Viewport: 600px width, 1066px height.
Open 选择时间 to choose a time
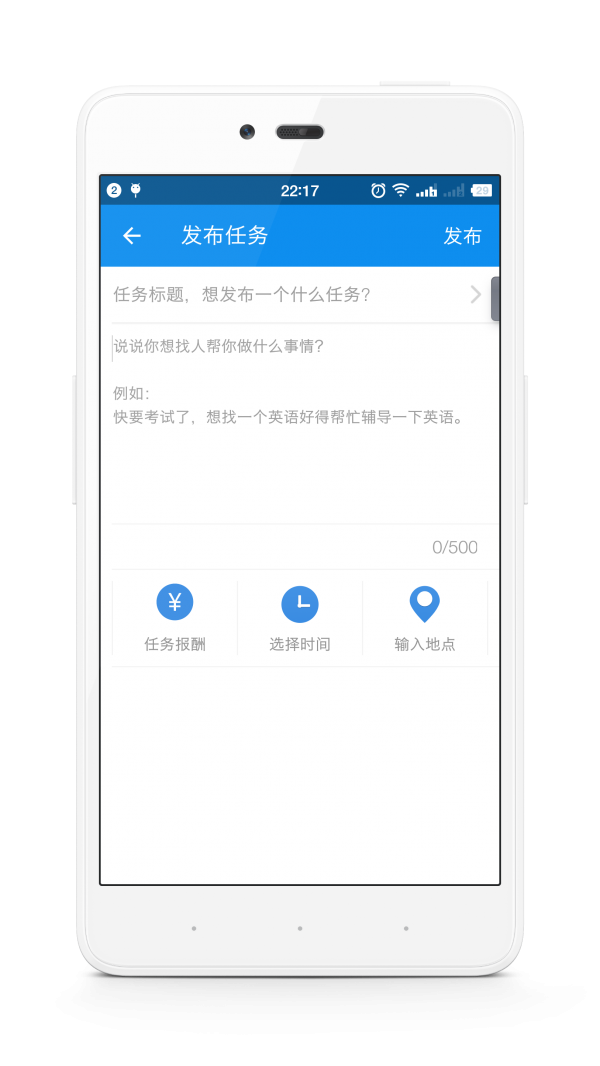(x=300, y=618)
